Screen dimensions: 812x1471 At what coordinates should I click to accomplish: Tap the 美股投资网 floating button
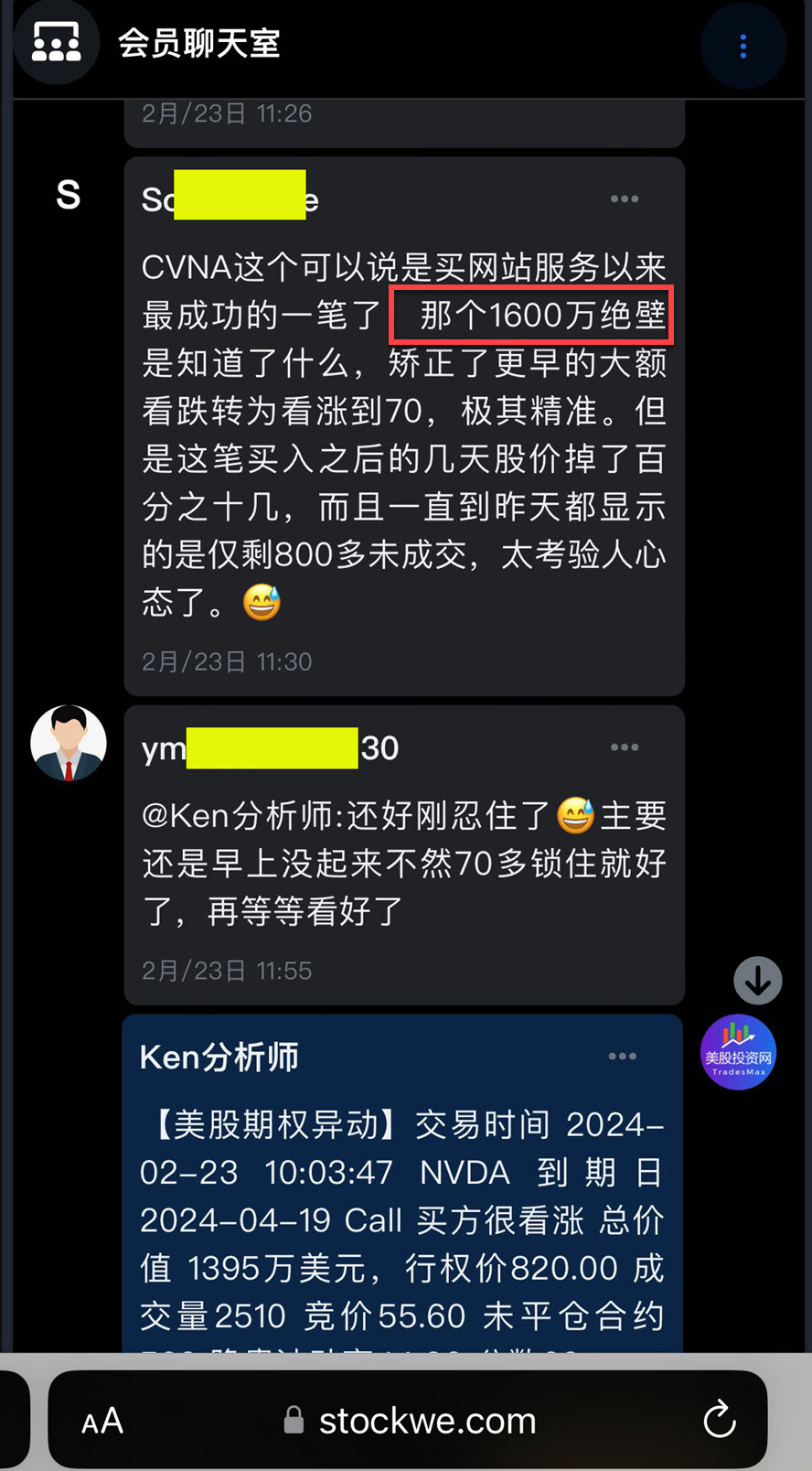(x=738, y=1052)
